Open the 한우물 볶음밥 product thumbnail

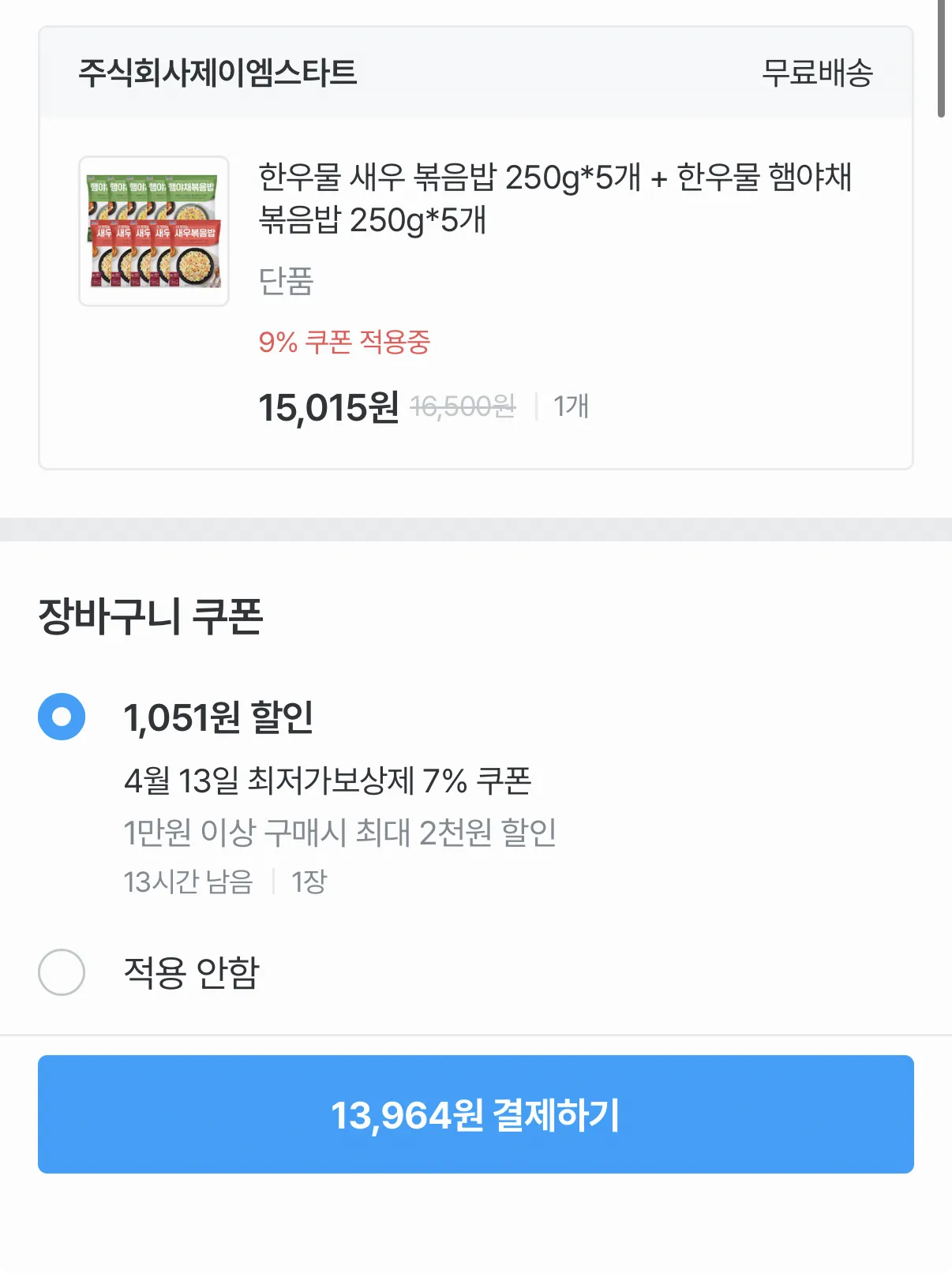pos(154,231)
